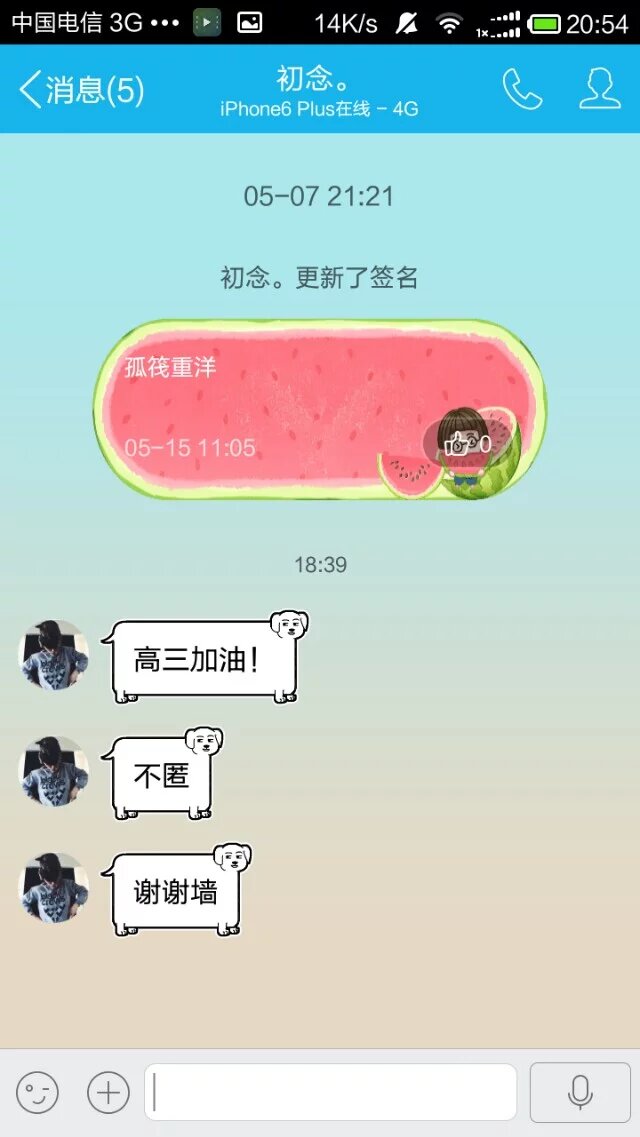Go back to the 消息 list
Image resolution: width=640 pixels, height=1137 pixels.
pyautogui.click(x=80, y=90)
